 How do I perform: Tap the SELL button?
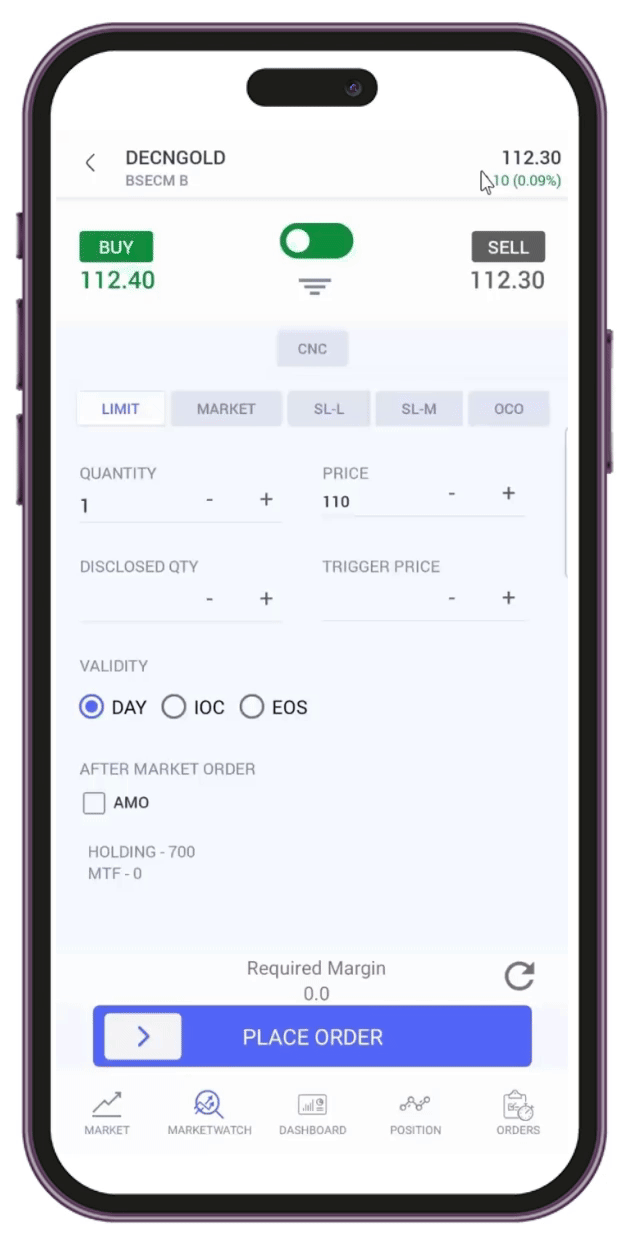[x=508, y=247]
